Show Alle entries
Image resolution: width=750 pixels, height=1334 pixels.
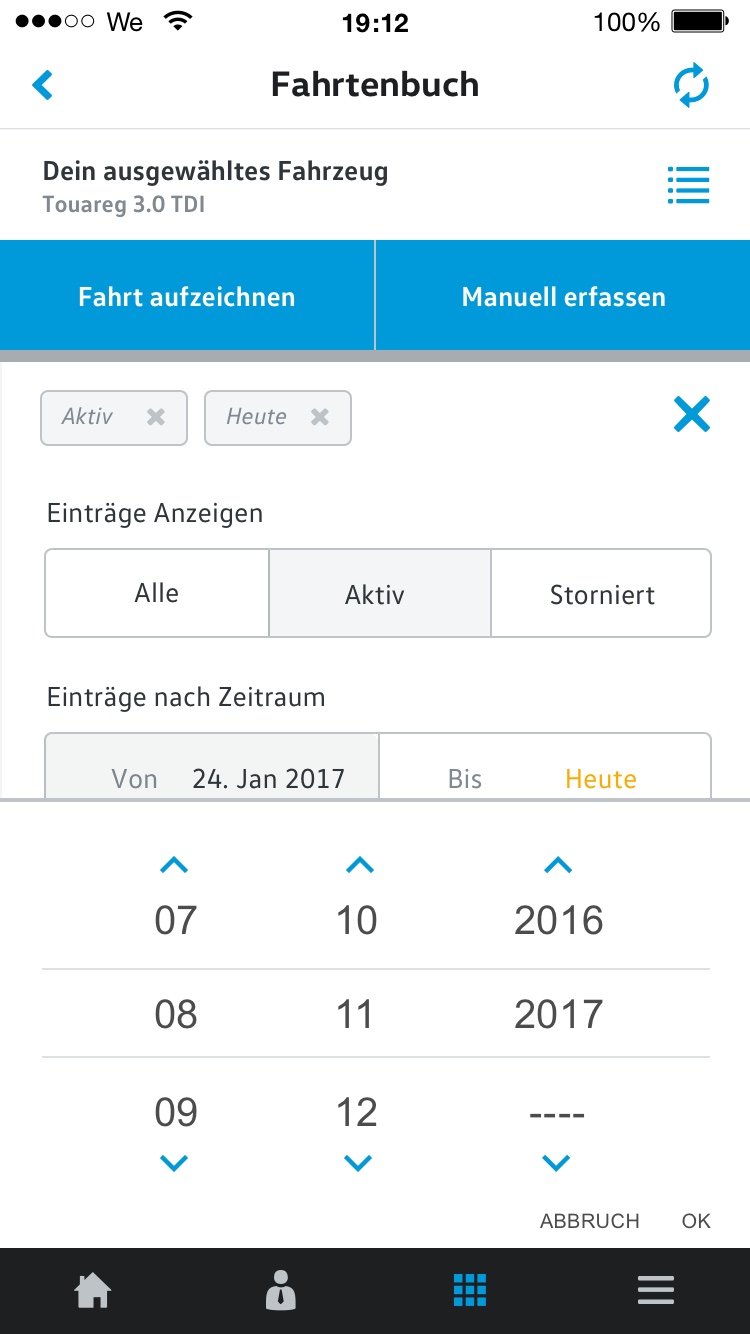point(157,593)
